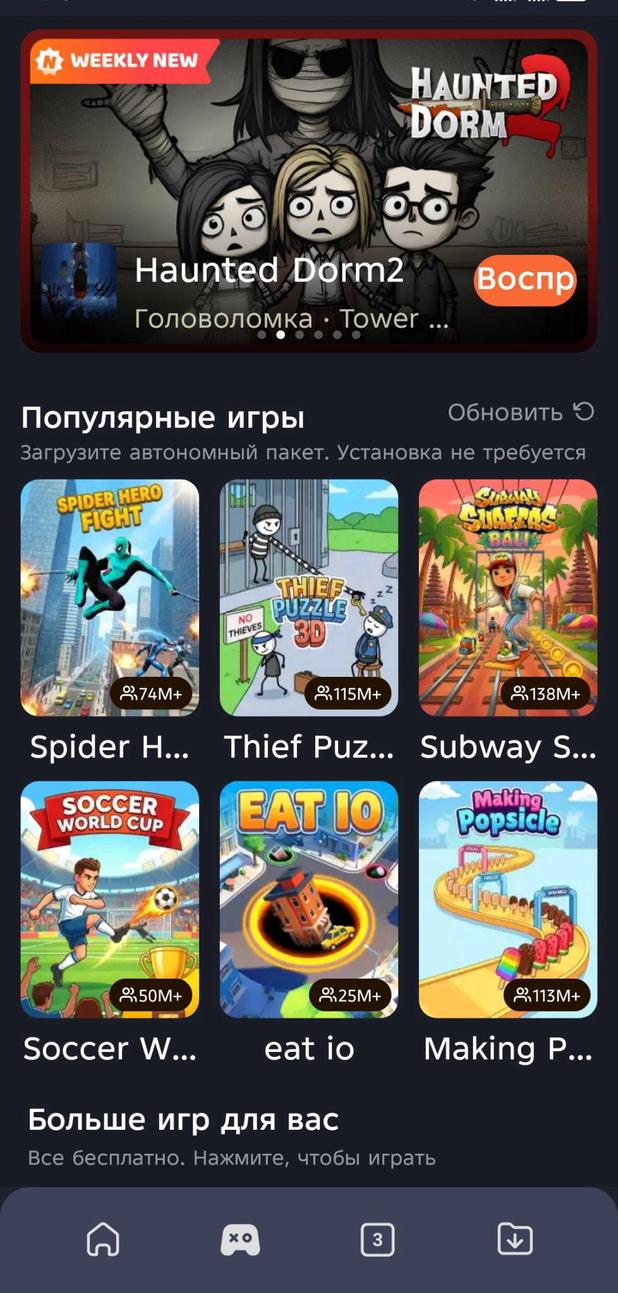
Task: Open Subway Surfers Bali game
Action: 508,598
